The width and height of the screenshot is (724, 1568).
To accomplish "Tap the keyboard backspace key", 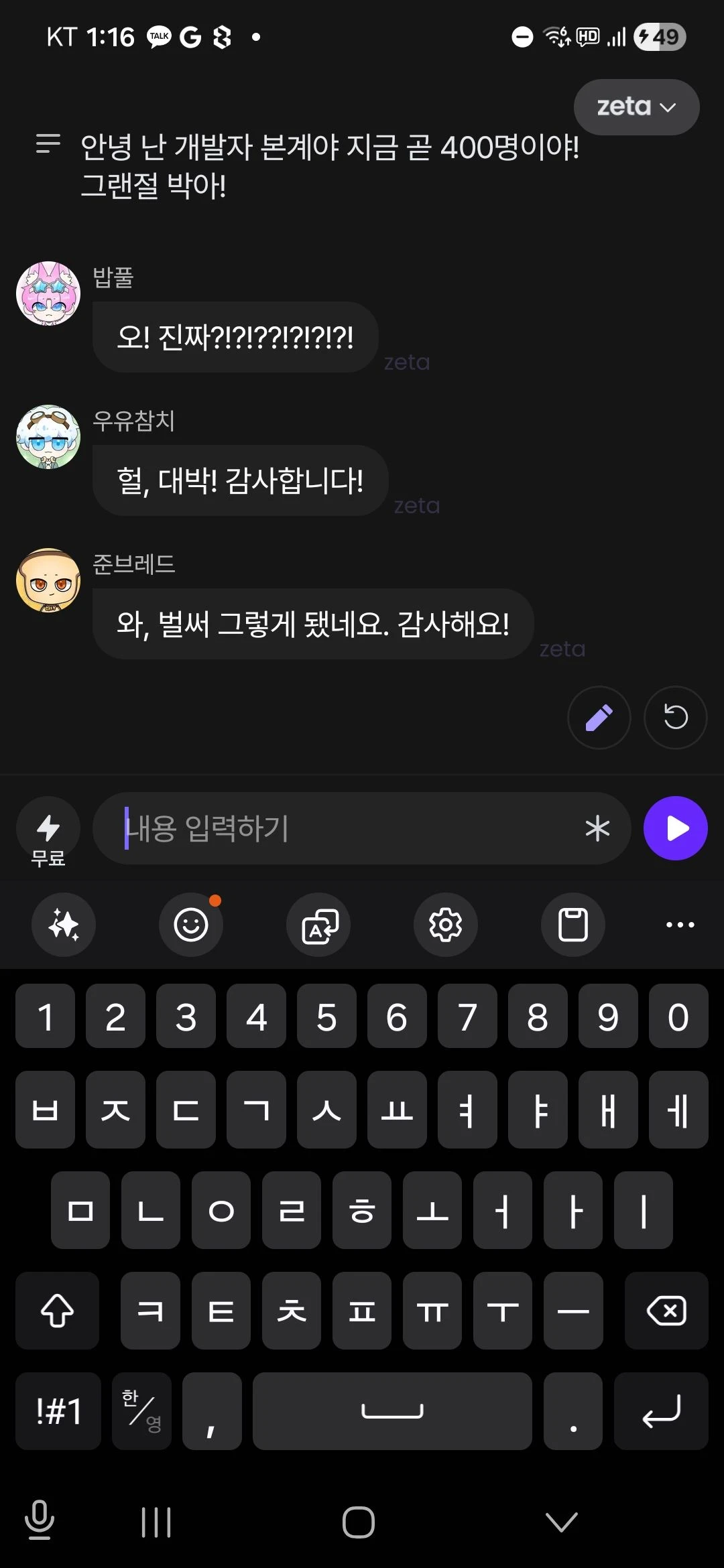I will (x=666, y=1311).
